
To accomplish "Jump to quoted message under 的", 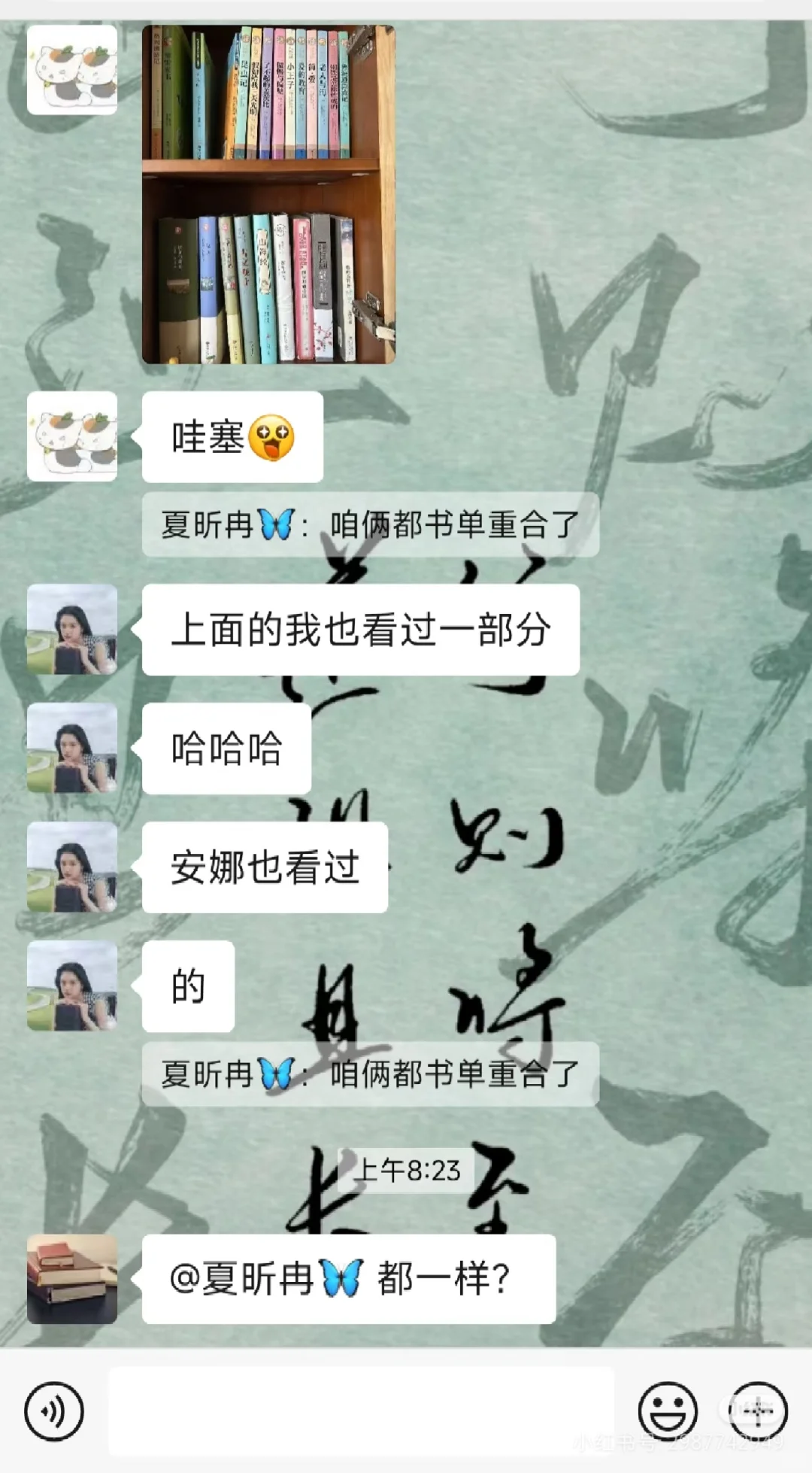I will pyautogui.click(x=371, y=1074).
